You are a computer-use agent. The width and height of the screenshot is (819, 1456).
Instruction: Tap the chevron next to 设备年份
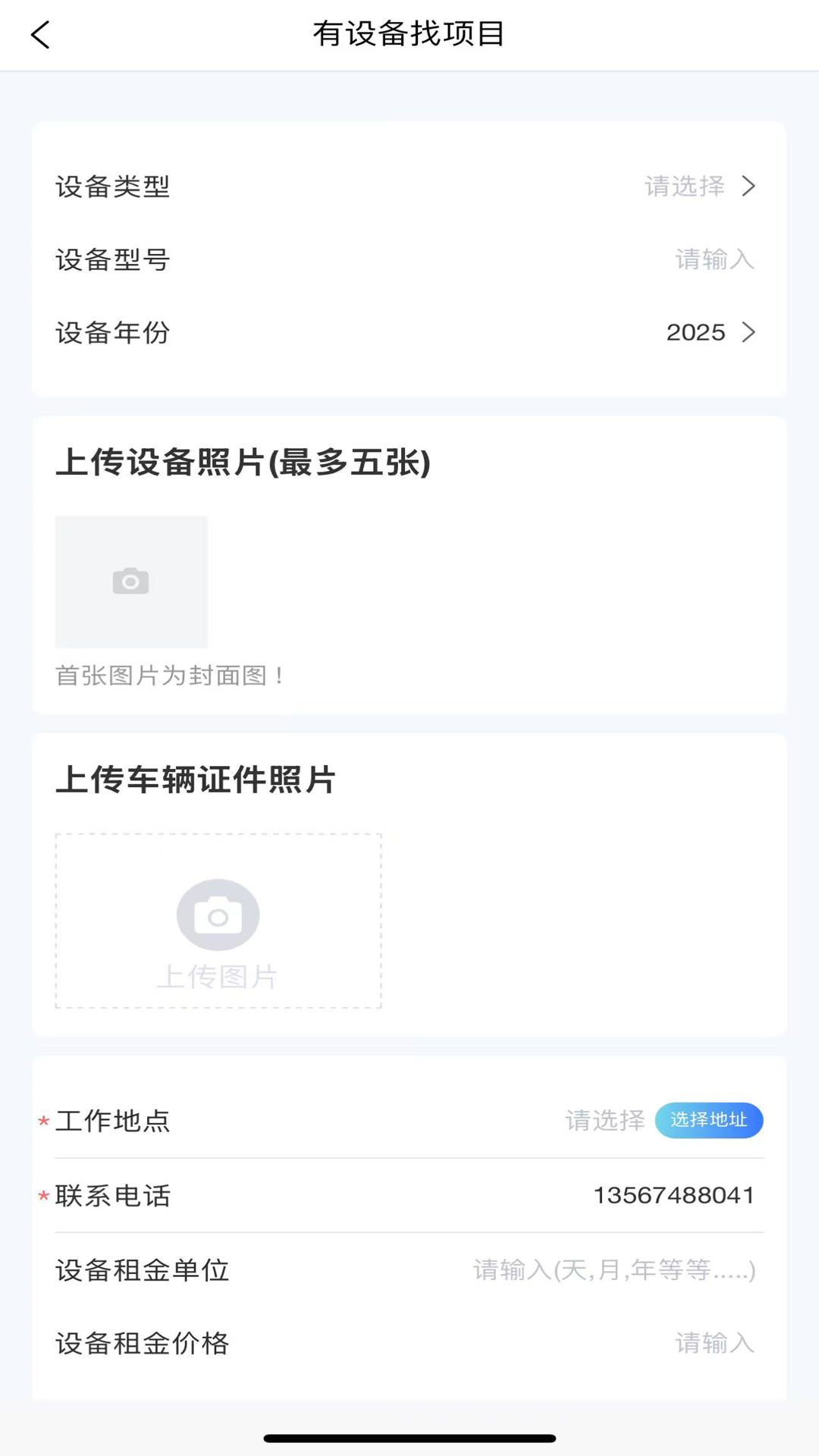(749, 332)
